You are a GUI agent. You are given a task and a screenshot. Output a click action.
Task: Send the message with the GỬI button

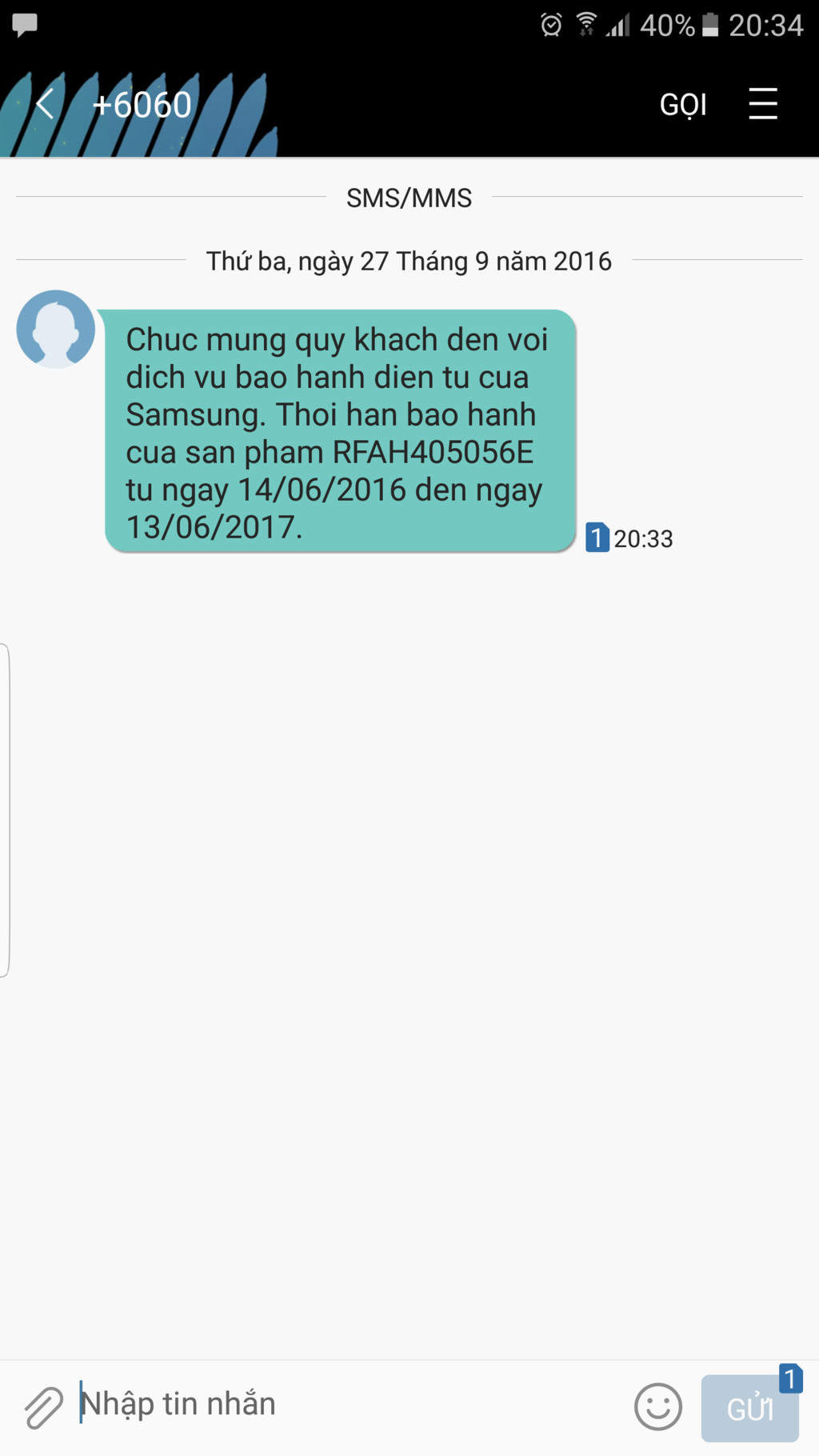point(750,1408)
